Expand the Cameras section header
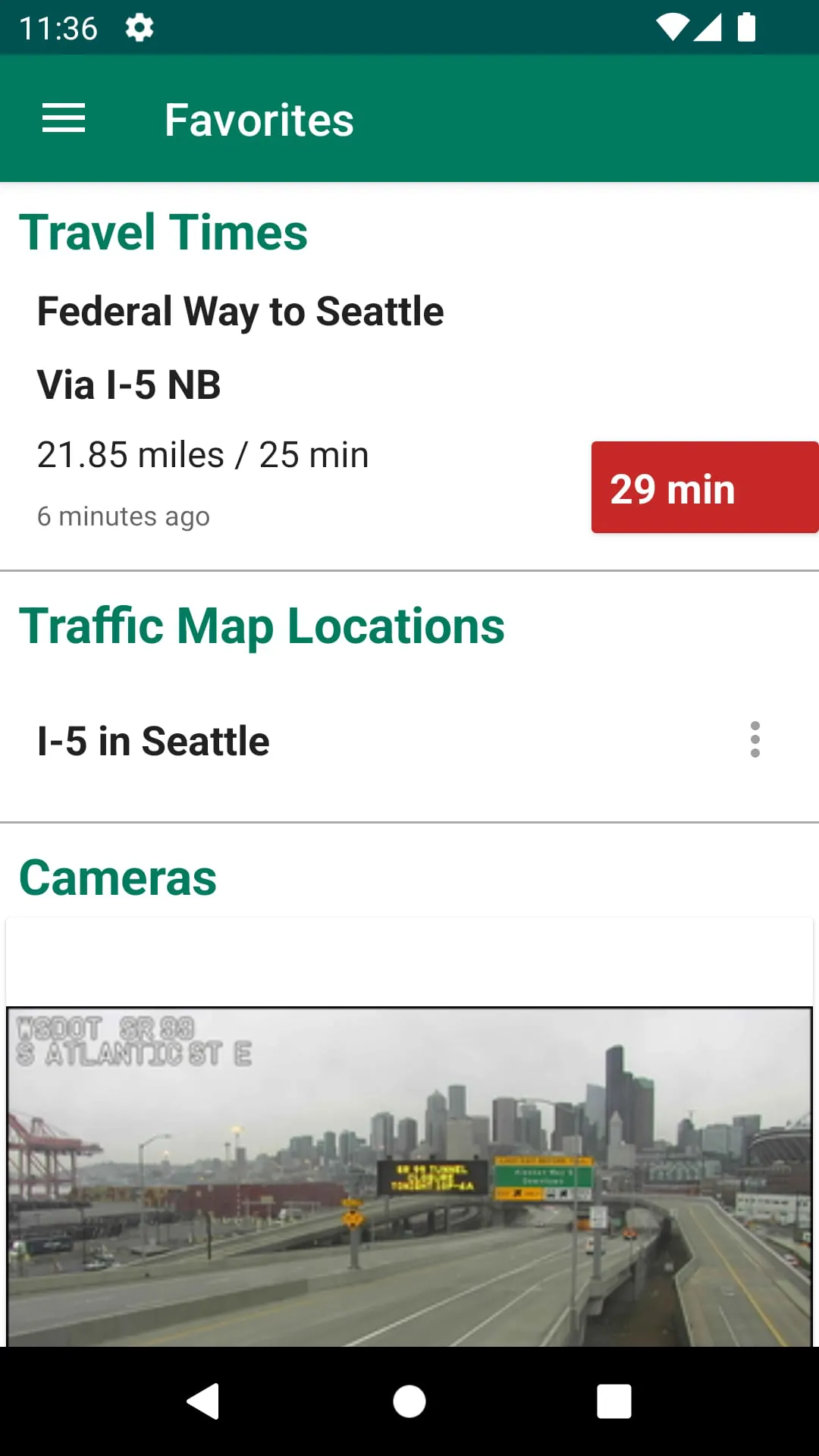This screenshot has width=819, height=1456. tap(118, 877)
